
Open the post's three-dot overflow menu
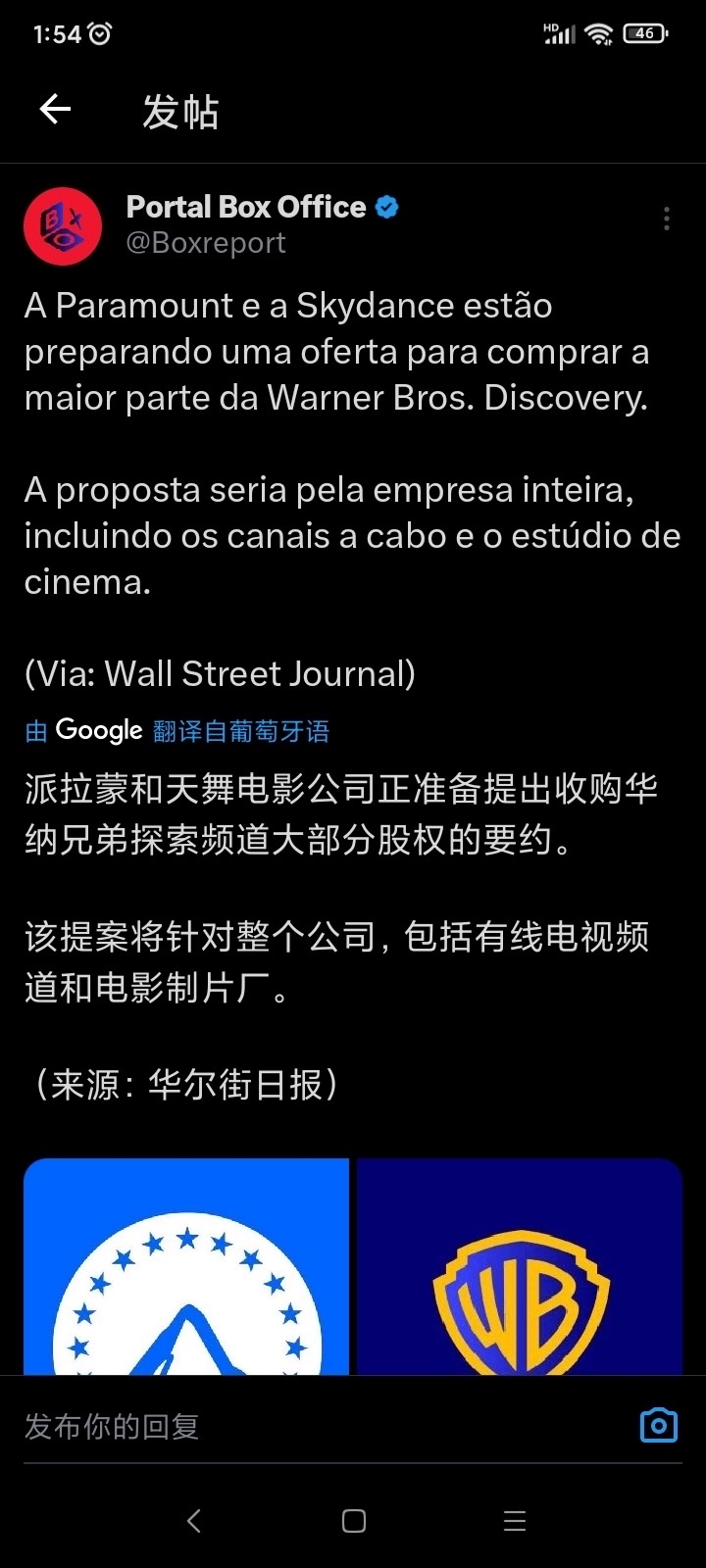click(667, 219)
